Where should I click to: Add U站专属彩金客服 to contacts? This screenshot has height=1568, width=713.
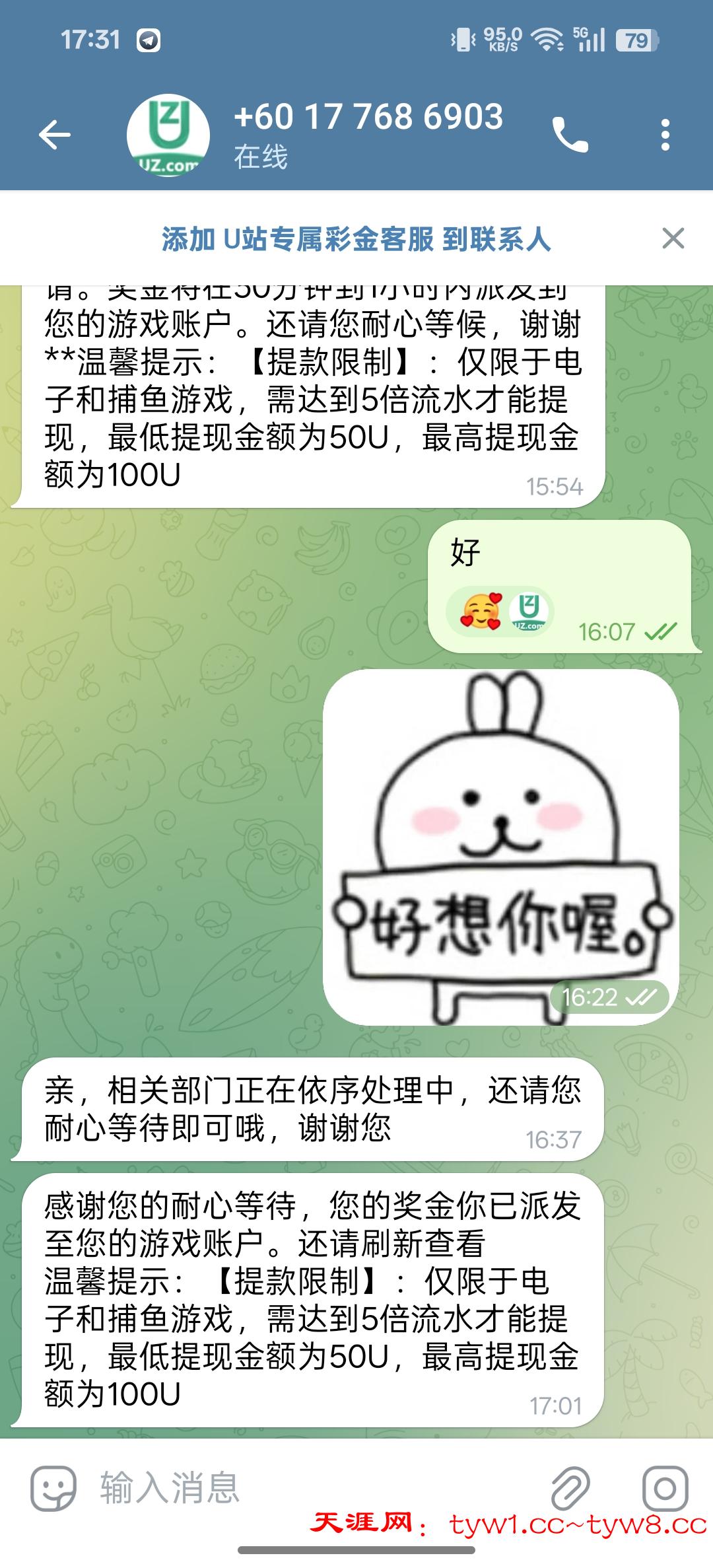(356, 239)
